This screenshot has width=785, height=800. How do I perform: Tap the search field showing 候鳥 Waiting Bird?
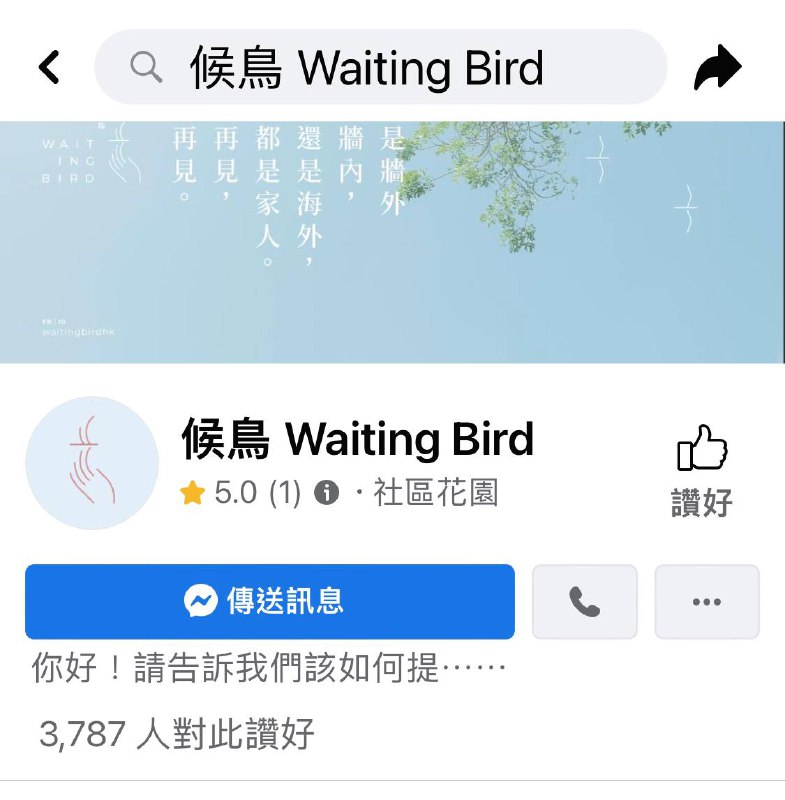[380, 68]
